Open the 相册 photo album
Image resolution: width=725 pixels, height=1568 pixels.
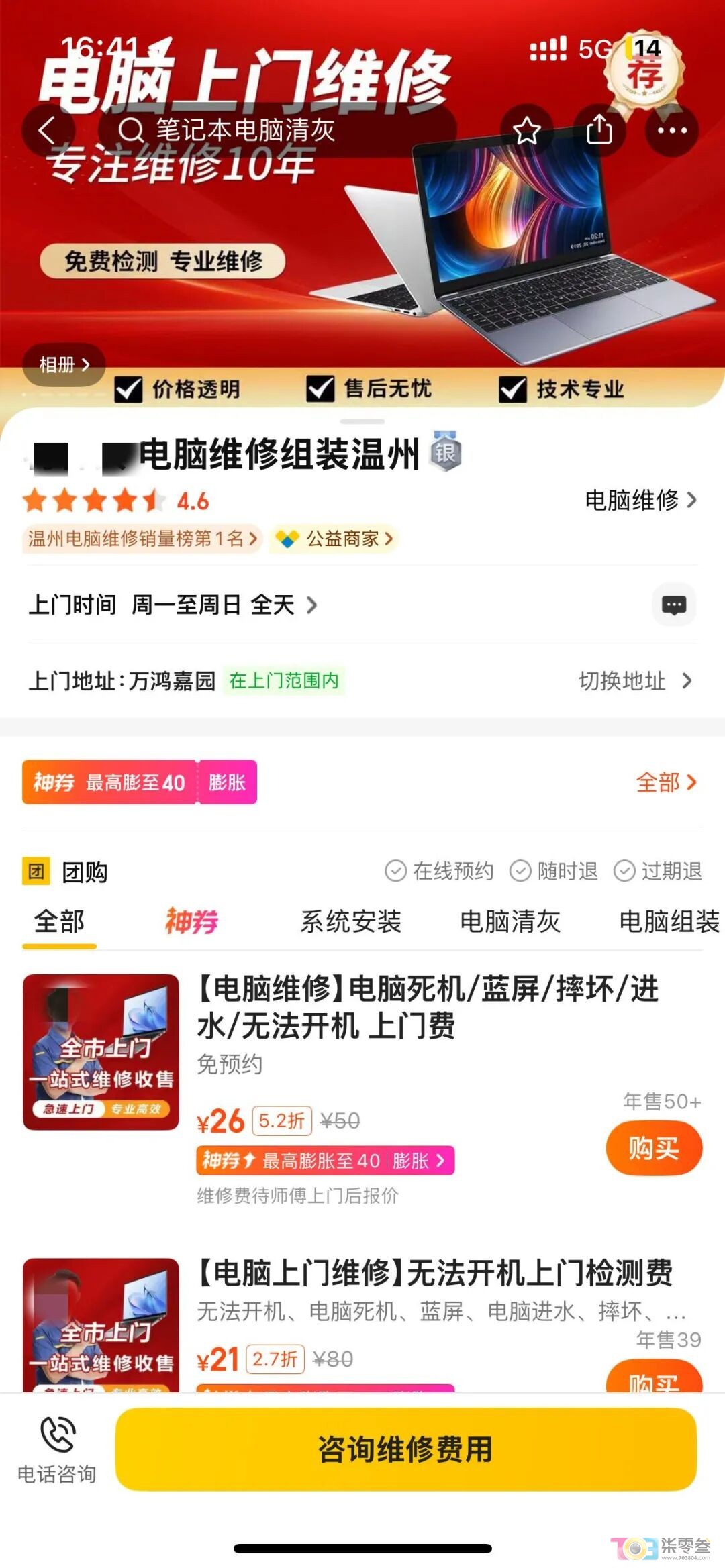pos(64,364)
